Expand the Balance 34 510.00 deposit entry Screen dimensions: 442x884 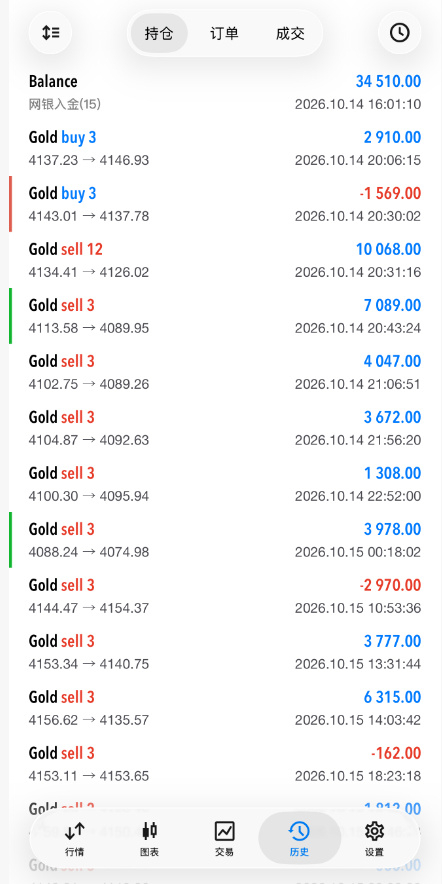click(x=225, y=92)
